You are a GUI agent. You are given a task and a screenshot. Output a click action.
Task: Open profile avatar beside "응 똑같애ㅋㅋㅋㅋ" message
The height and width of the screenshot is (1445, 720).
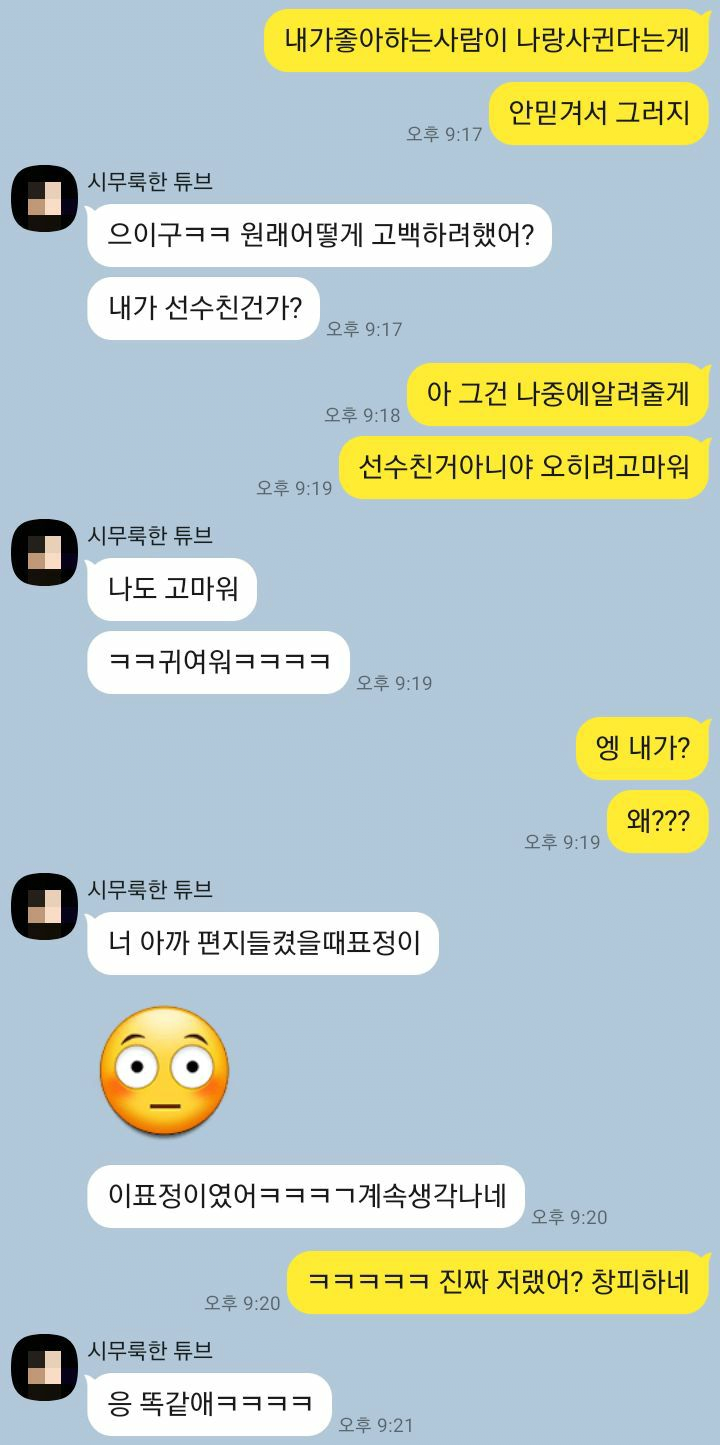pos(44,1367)
